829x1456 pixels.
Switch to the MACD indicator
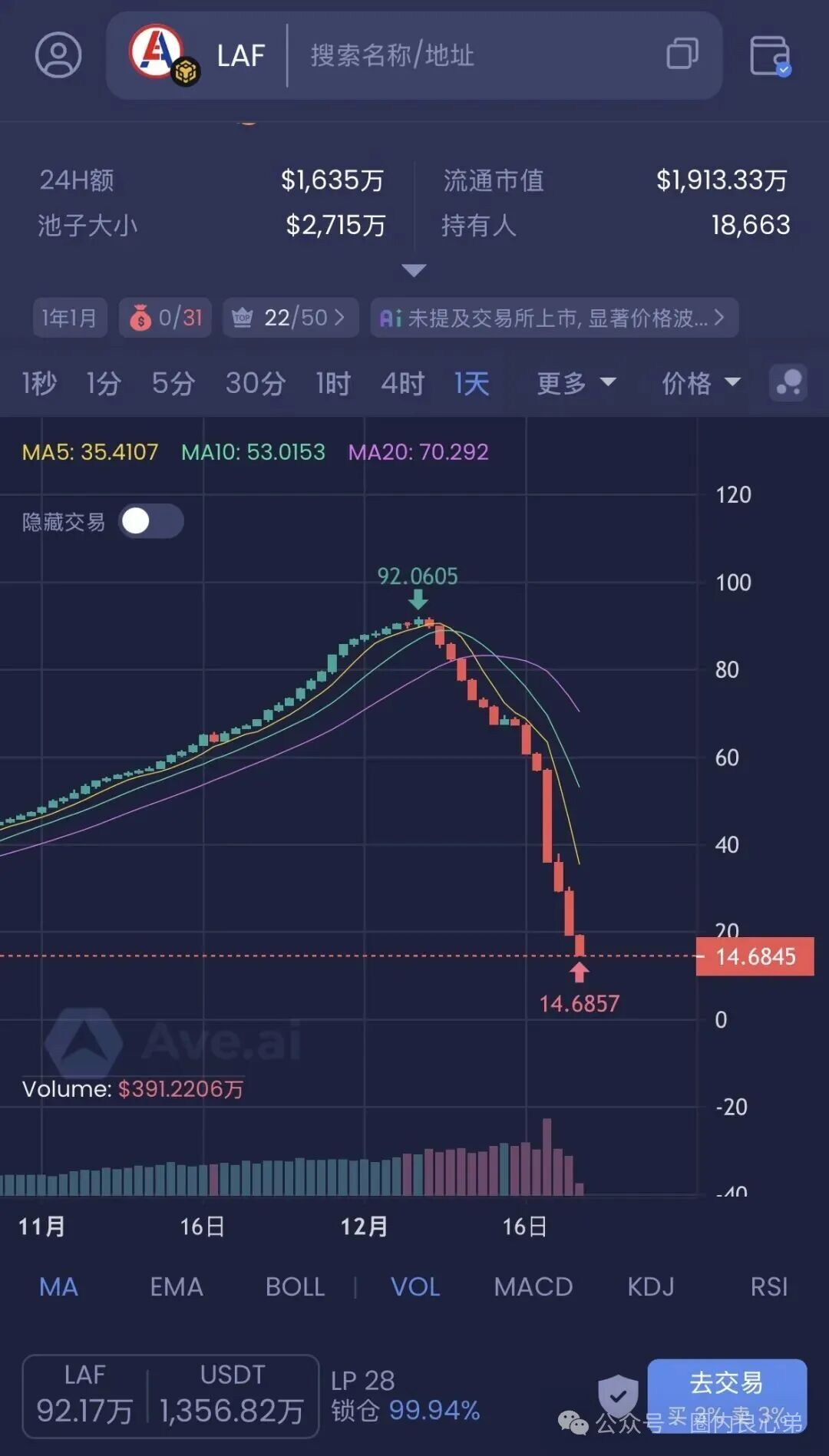[x=533, y=1287]
